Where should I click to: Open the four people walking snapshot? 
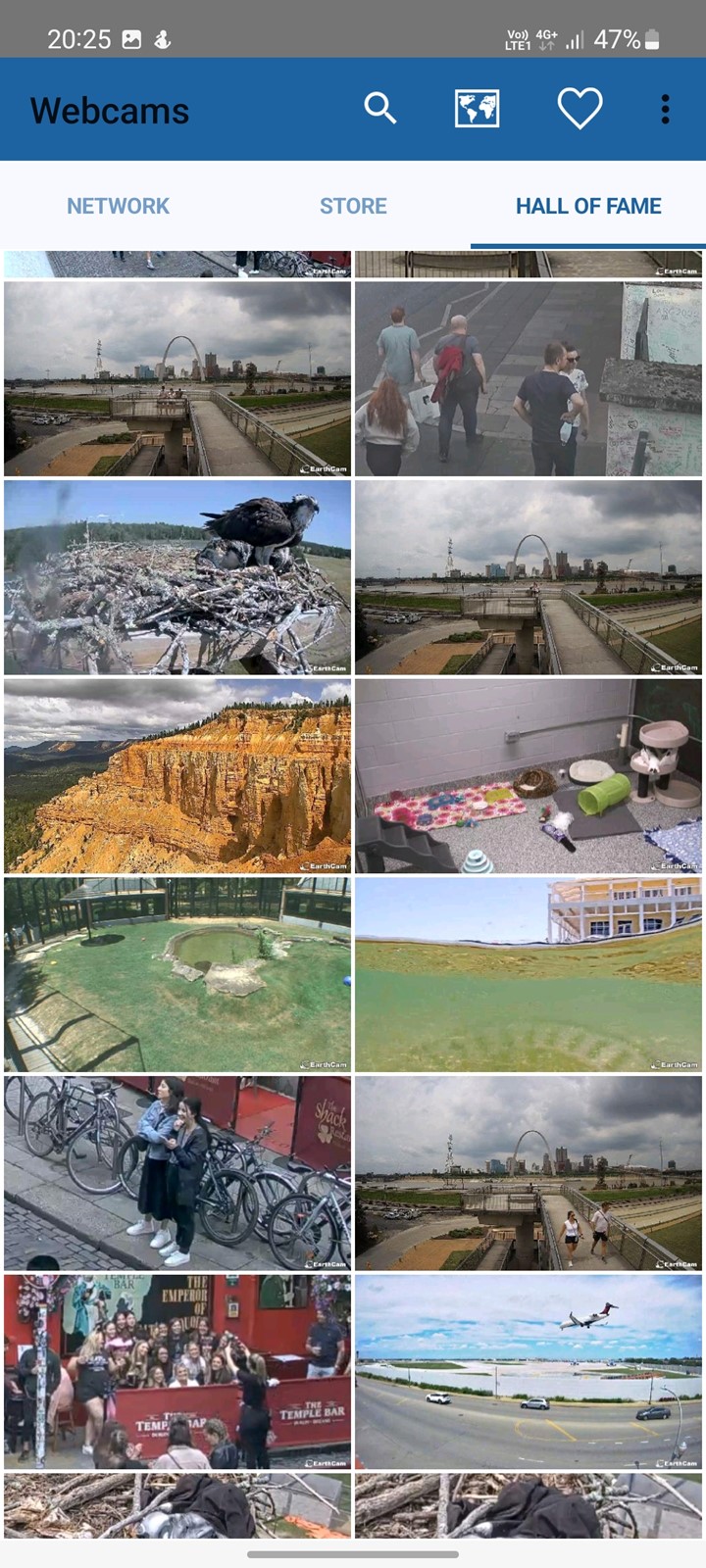click(529, 379)
